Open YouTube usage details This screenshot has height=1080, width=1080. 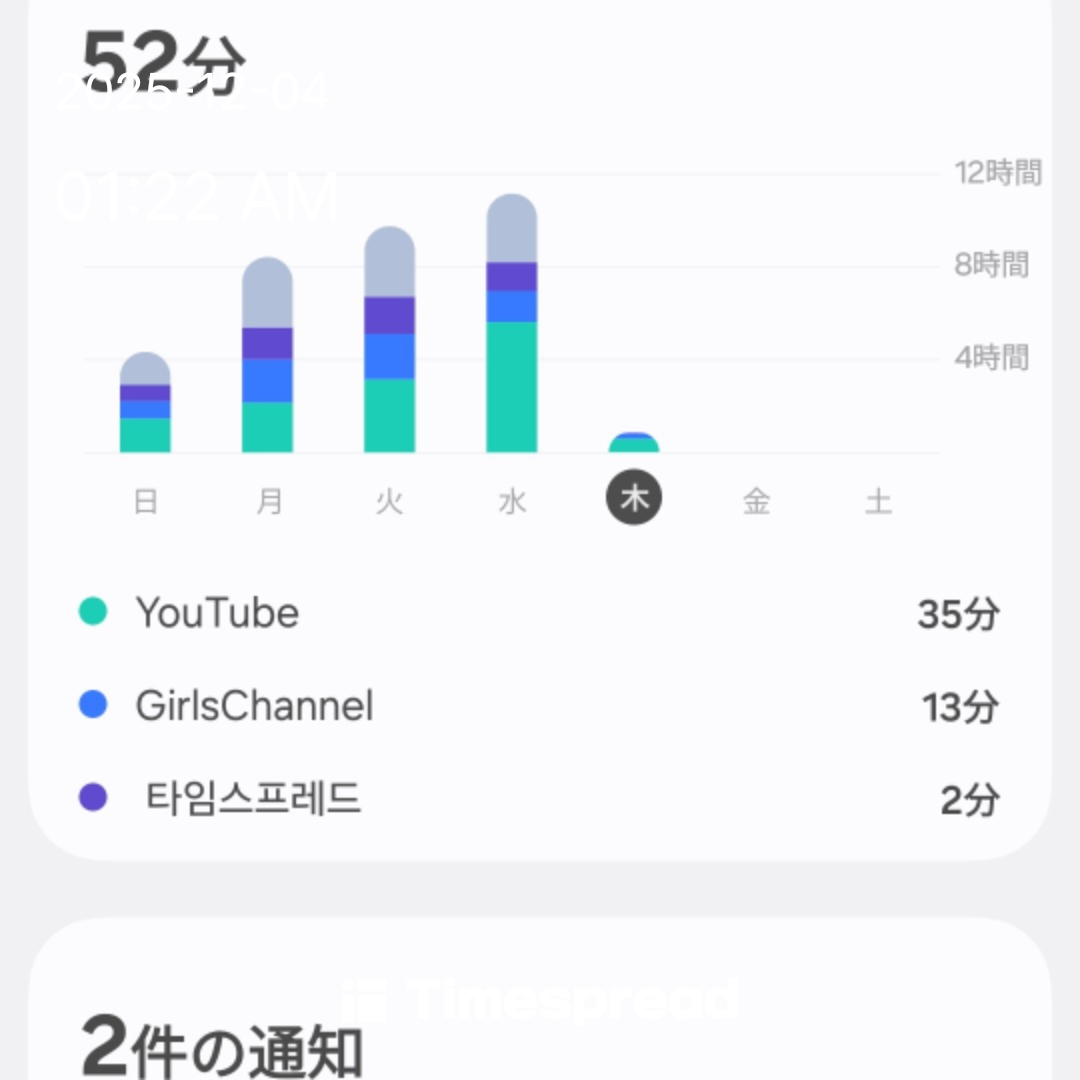point(540,613)
